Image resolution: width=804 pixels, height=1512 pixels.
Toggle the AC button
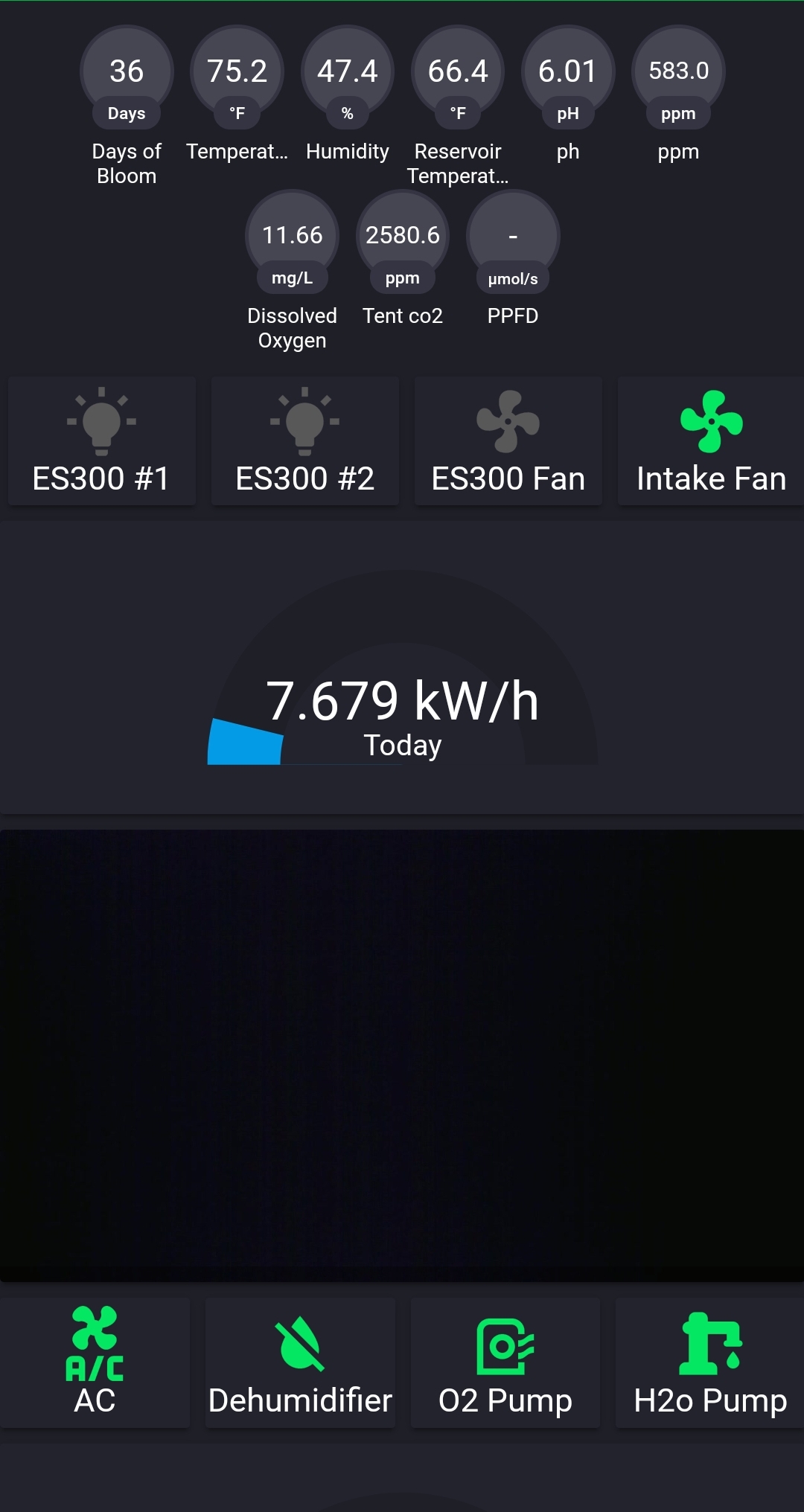tap(95, 1362)
